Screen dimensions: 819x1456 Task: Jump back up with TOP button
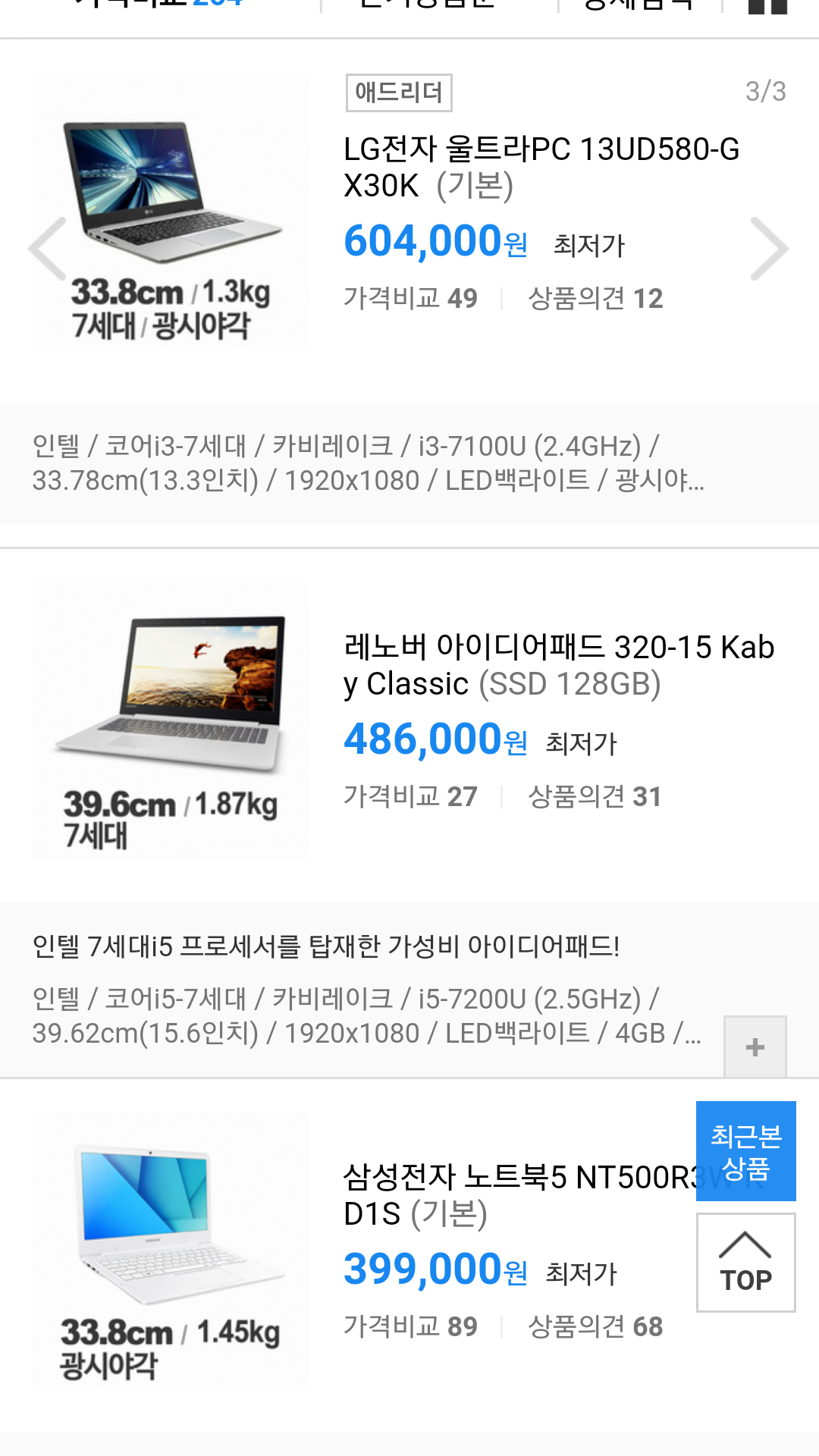[745, 1263]
